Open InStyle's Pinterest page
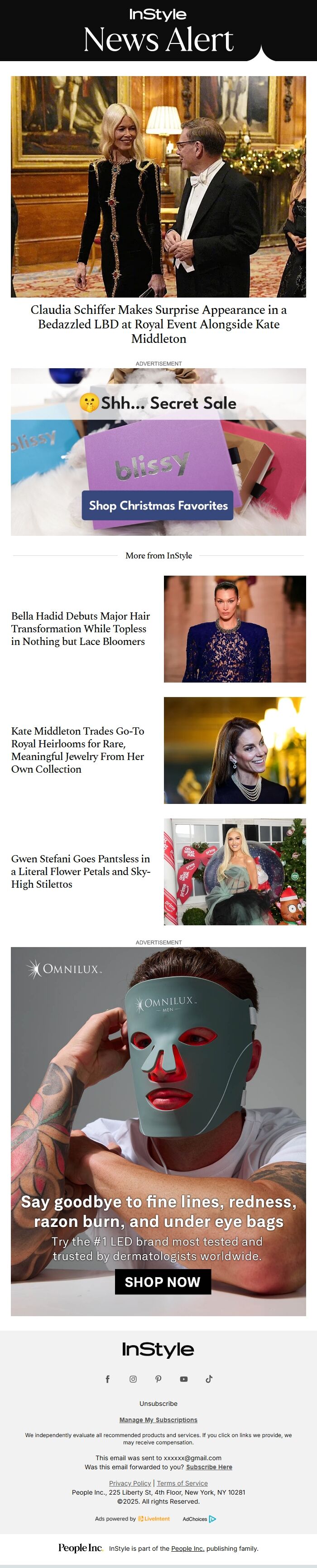 click(x=158, y=1379)
